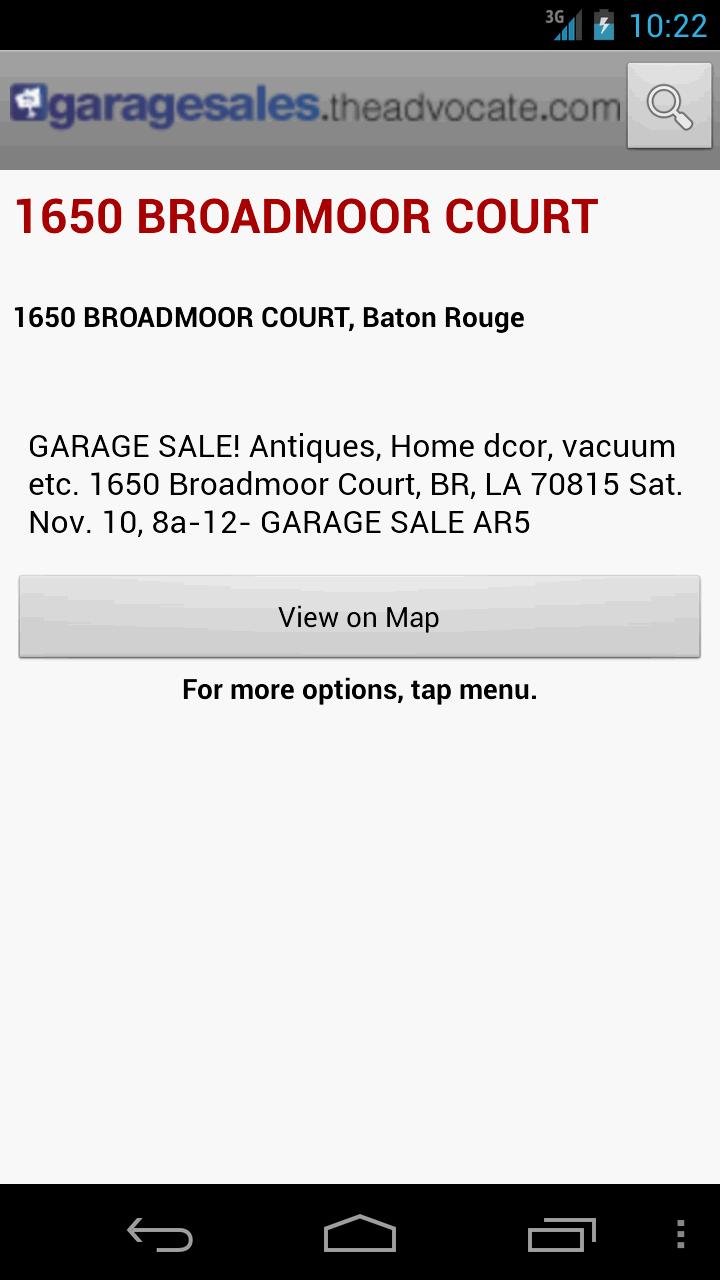Viewport: 720px width, 1280px height.
Task: Open the recent apps switcher icon
Action: click(x=560, y=1235)
